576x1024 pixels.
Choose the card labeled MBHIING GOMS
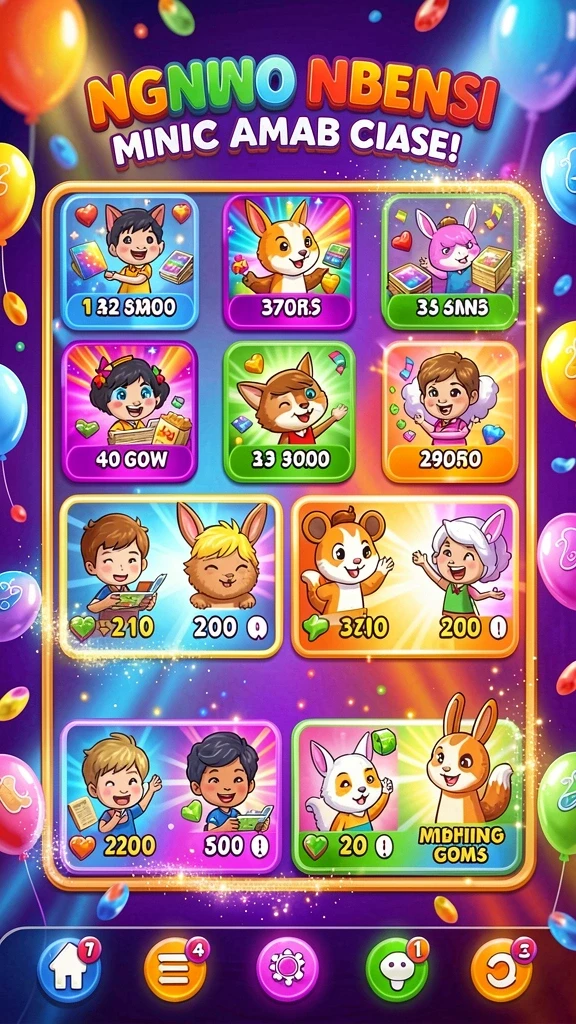tap(406, 797)
